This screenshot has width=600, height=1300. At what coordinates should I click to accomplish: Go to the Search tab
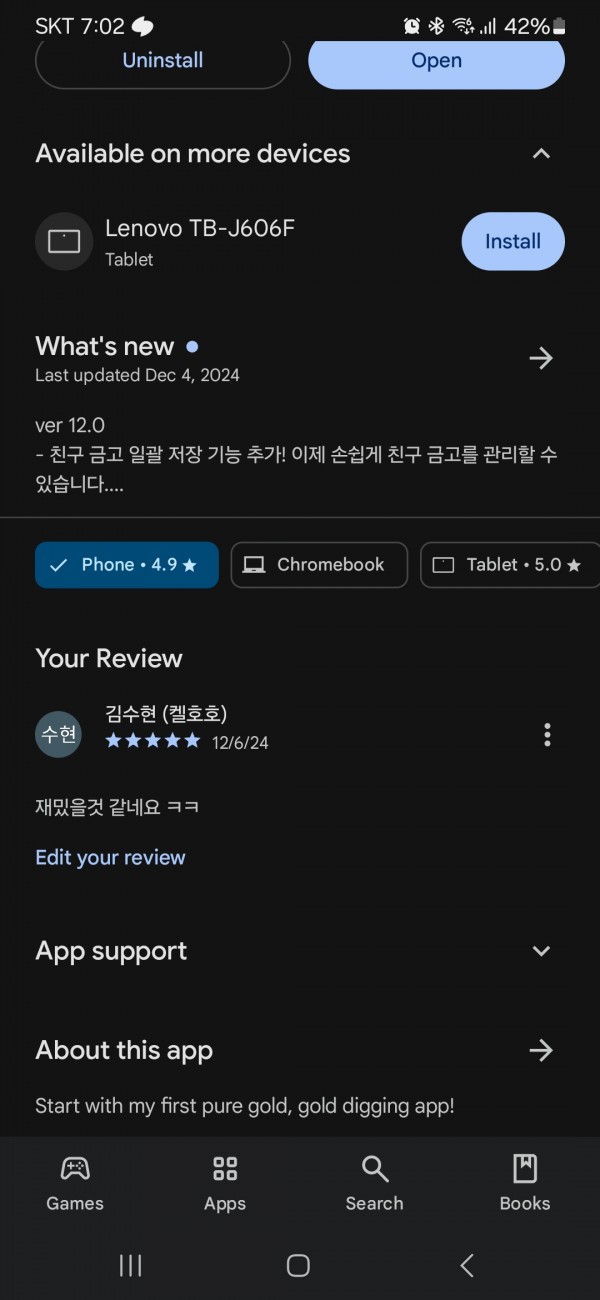click(x=375, y=1183)
